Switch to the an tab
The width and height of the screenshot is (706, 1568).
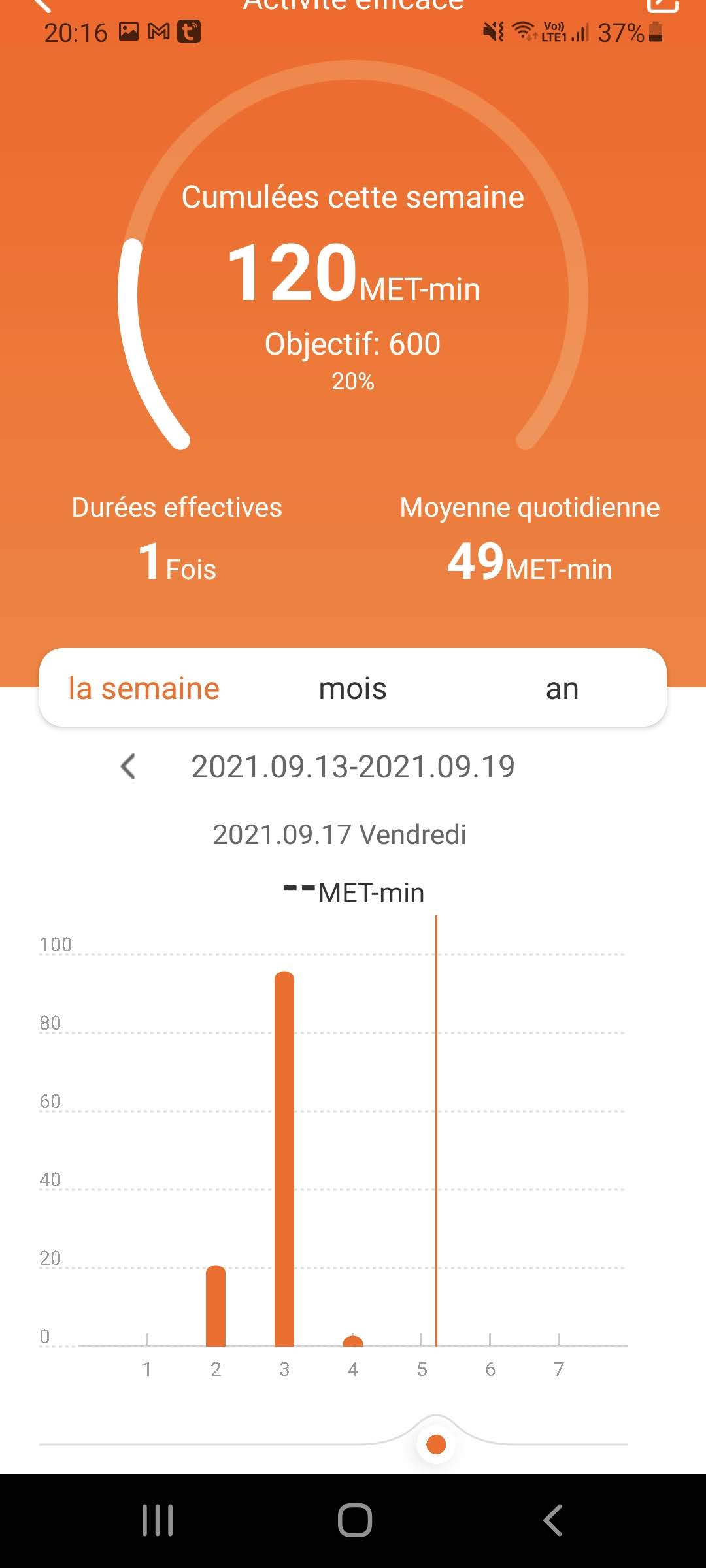tap(562, 689)
